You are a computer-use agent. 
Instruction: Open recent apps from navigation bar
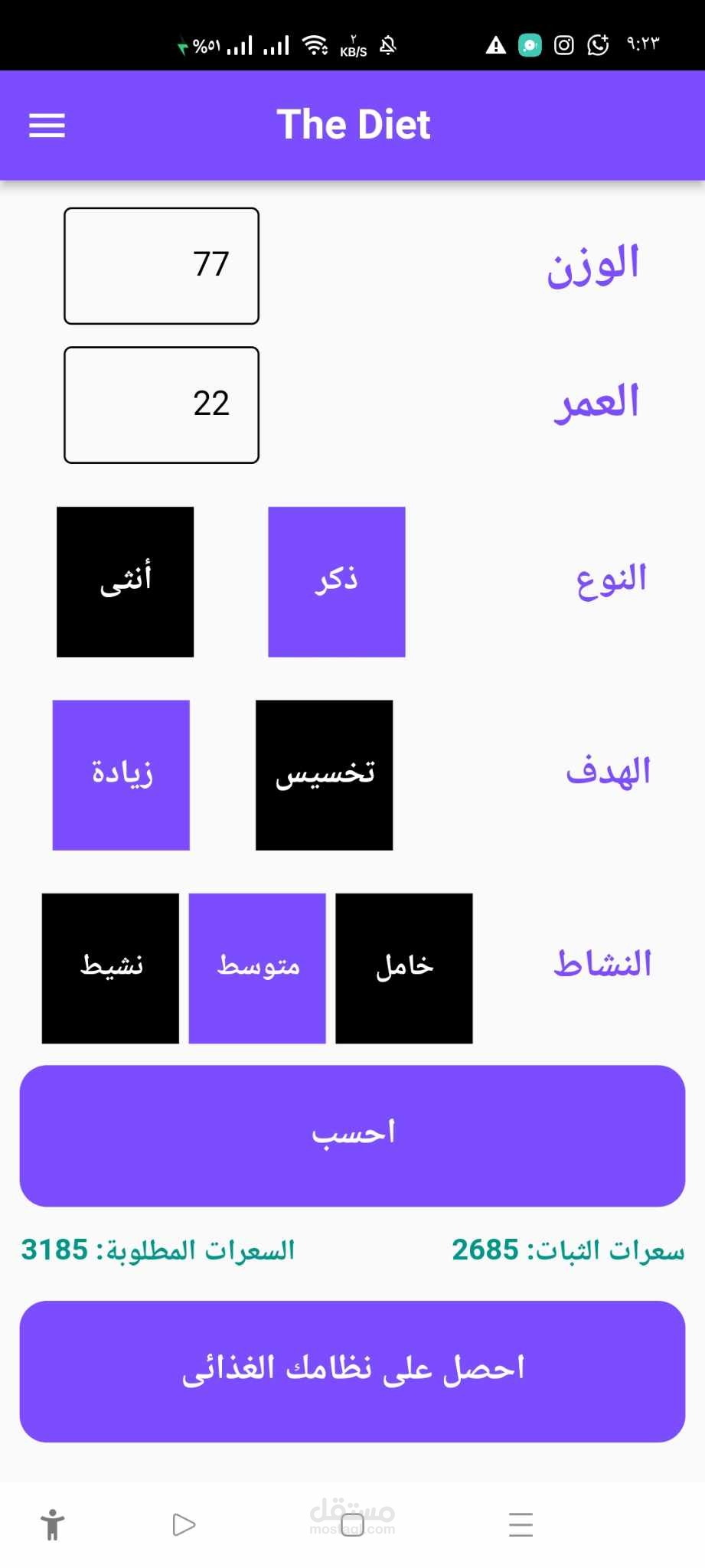[x=521, y=1525]
